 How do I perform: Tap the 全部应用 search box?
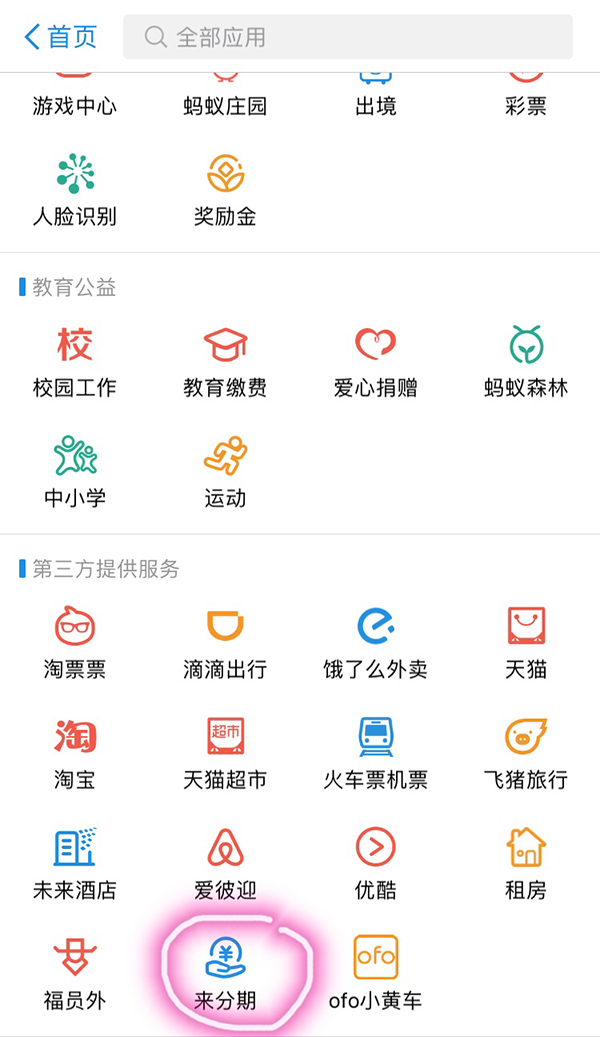(347, 37)
